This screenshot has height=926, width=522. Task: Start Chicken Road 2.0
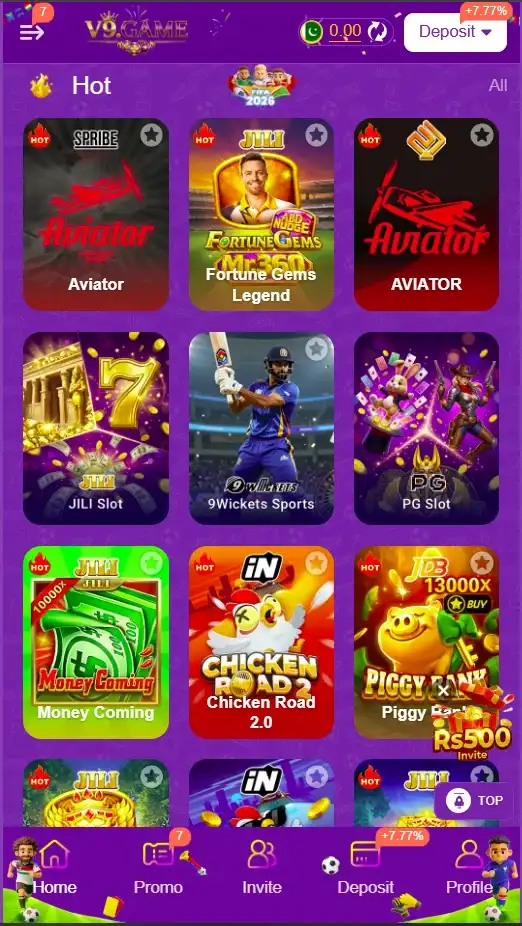point(261,642)
